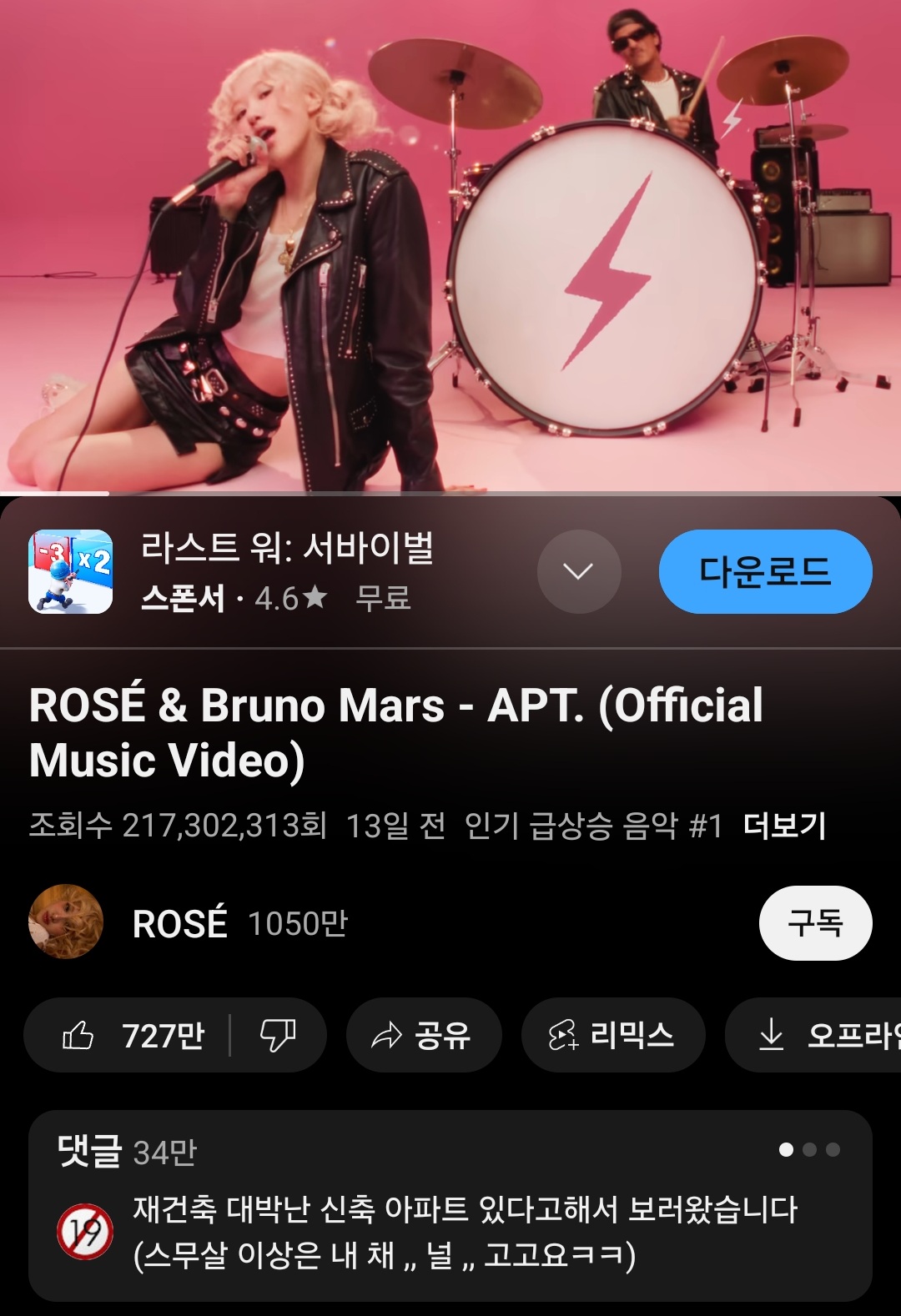Viewport: 901px width, 1316px height.
Task: Open the 댓글 comments section
Action: 450,1205
